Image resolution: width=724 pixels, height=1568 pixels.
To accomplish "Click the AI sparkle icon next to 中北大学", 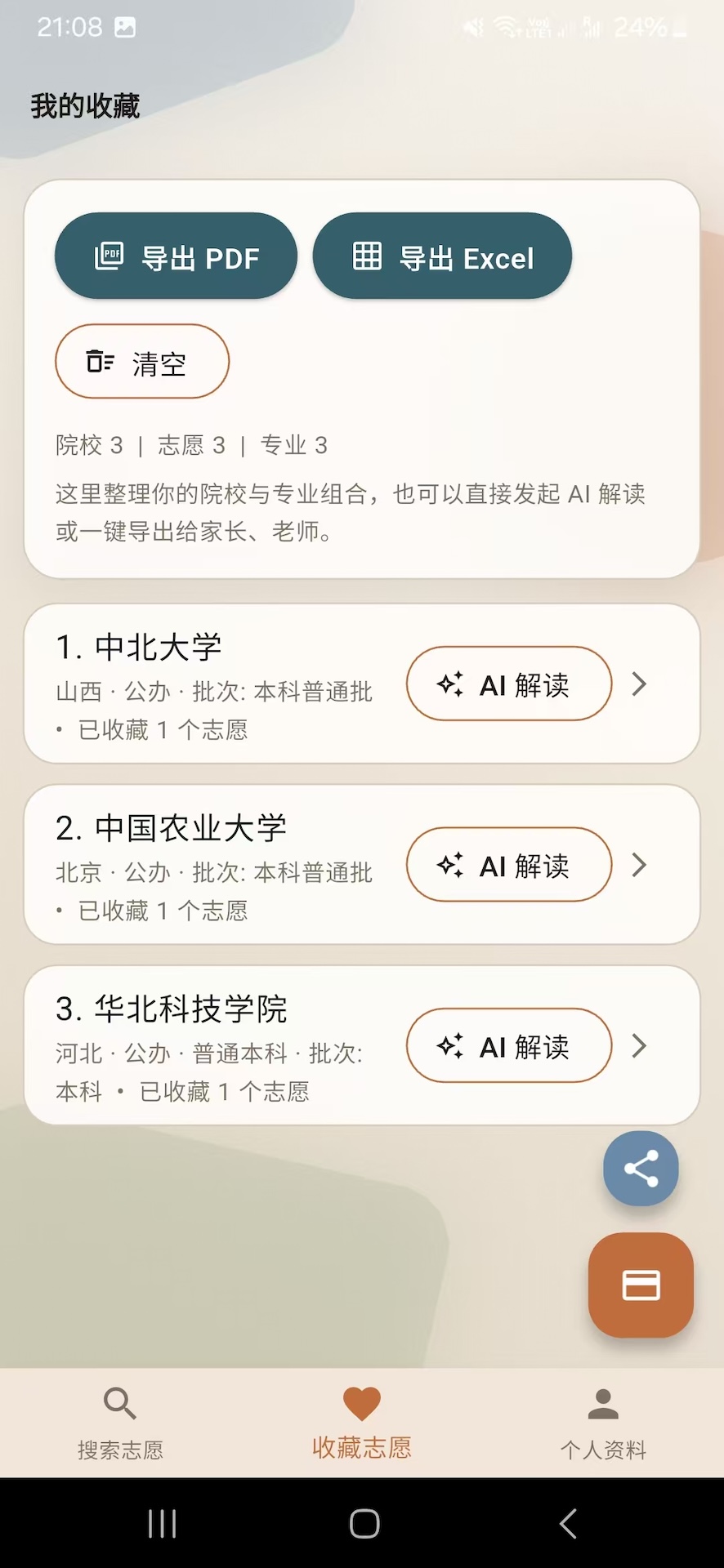I will click(450, 684).
